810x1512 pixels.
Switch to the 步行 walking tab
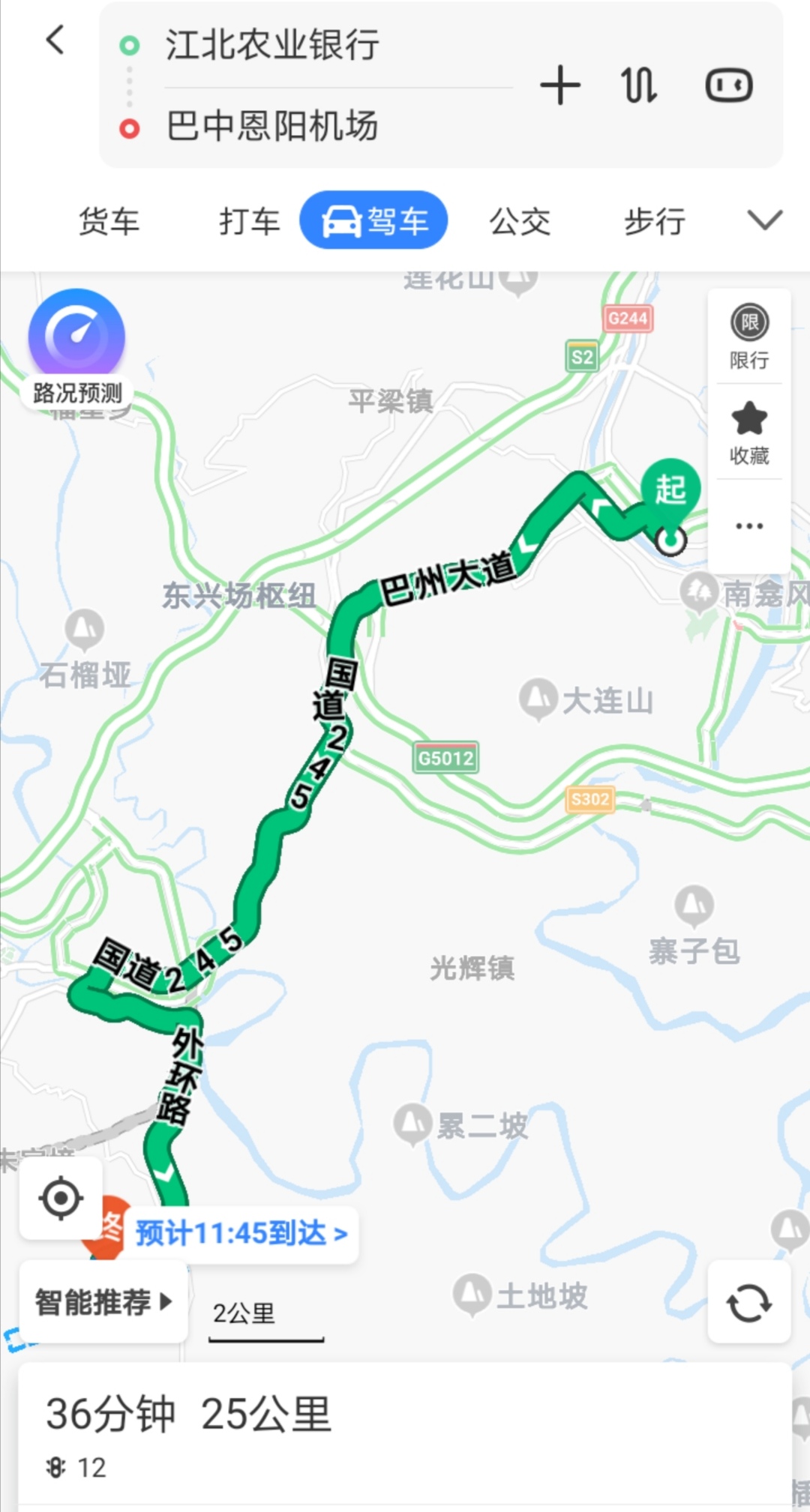click(655, 221)
